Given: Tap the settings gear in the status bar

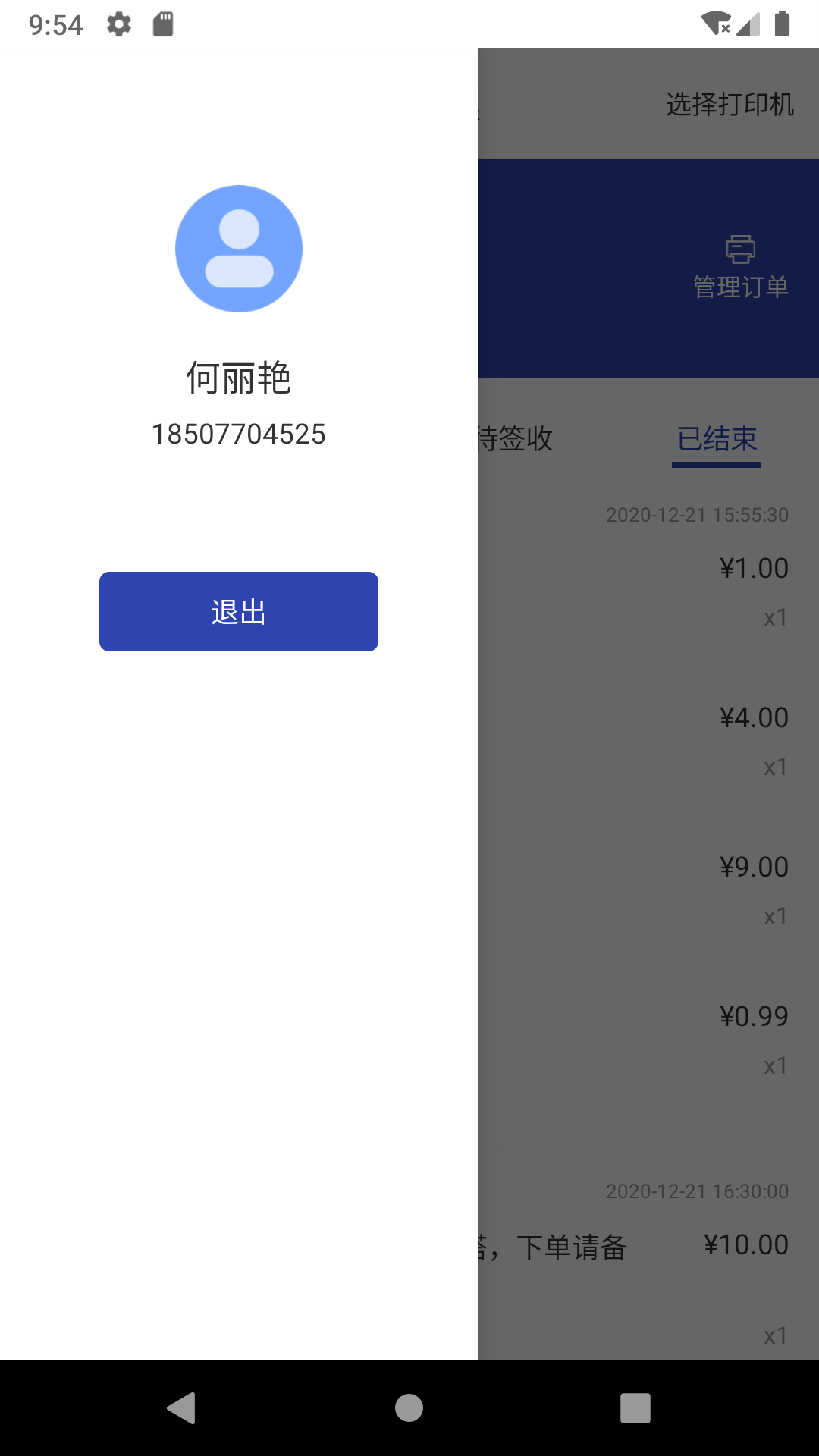Looking at the screenshot, I should point(121,24).
